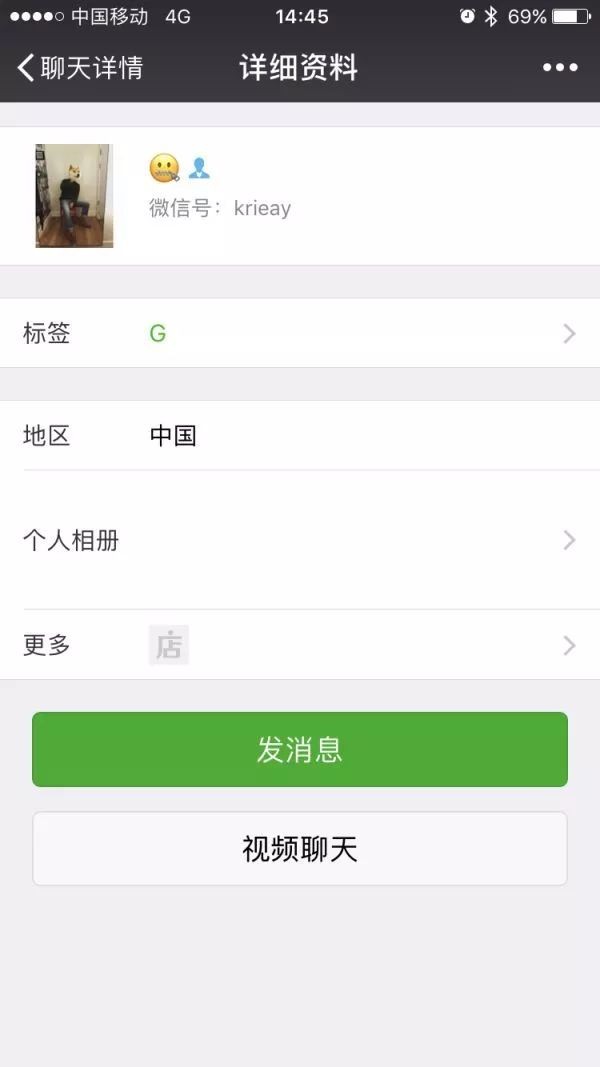
Task: Open the three-dot more options menu
Action: tap(560, 68)
